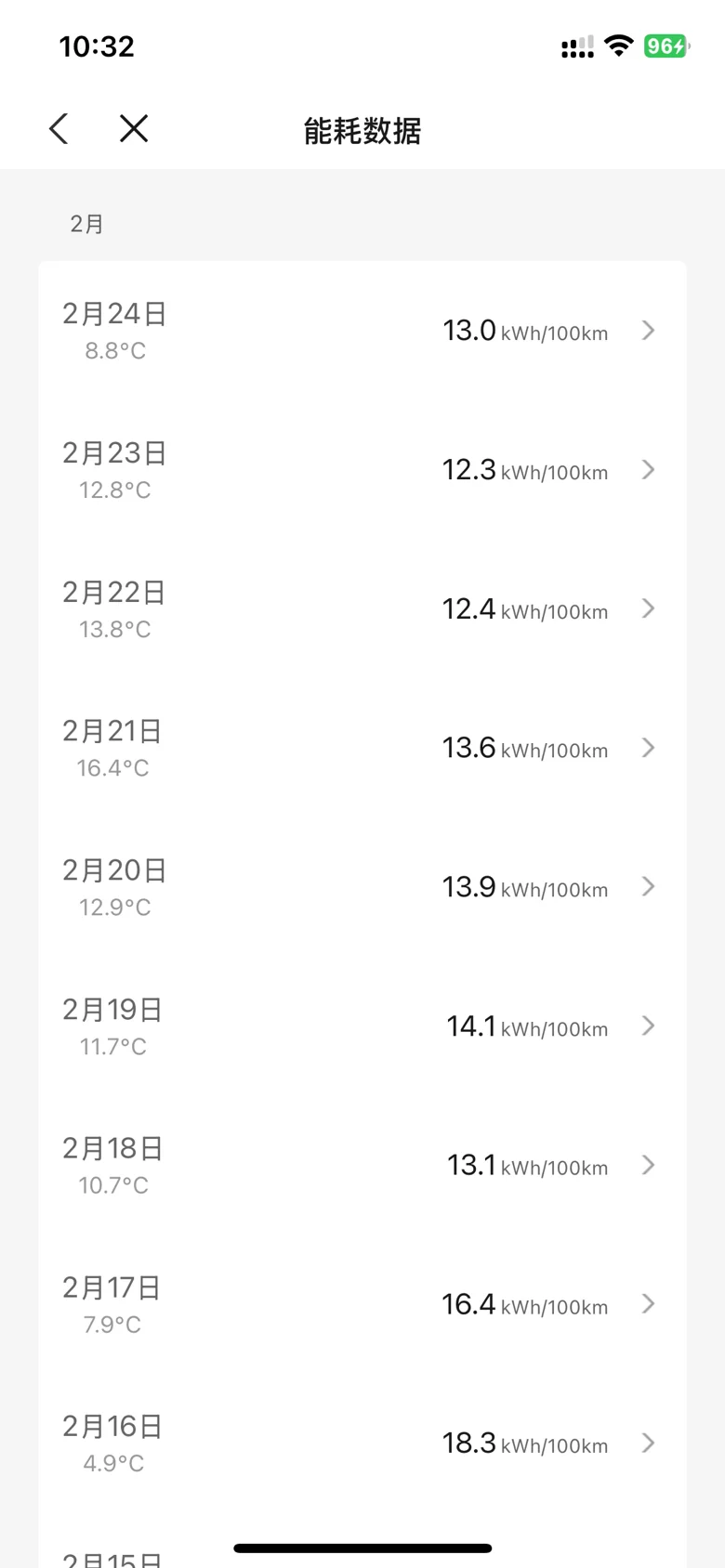Viewport: 725px width, 1568px height.
Task: View details for 2月23日 entry
Action: pyautogui.click(x=362, y=470)
